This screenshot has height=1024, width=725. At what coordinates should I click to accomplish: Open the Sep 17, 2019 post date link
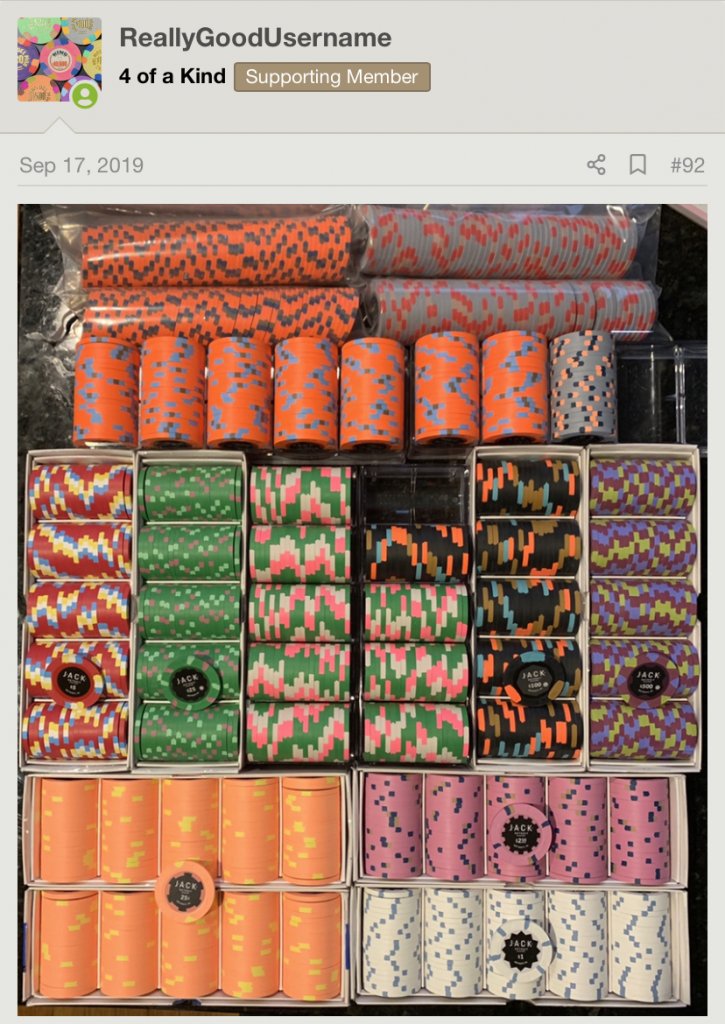[x=81, y=165]
